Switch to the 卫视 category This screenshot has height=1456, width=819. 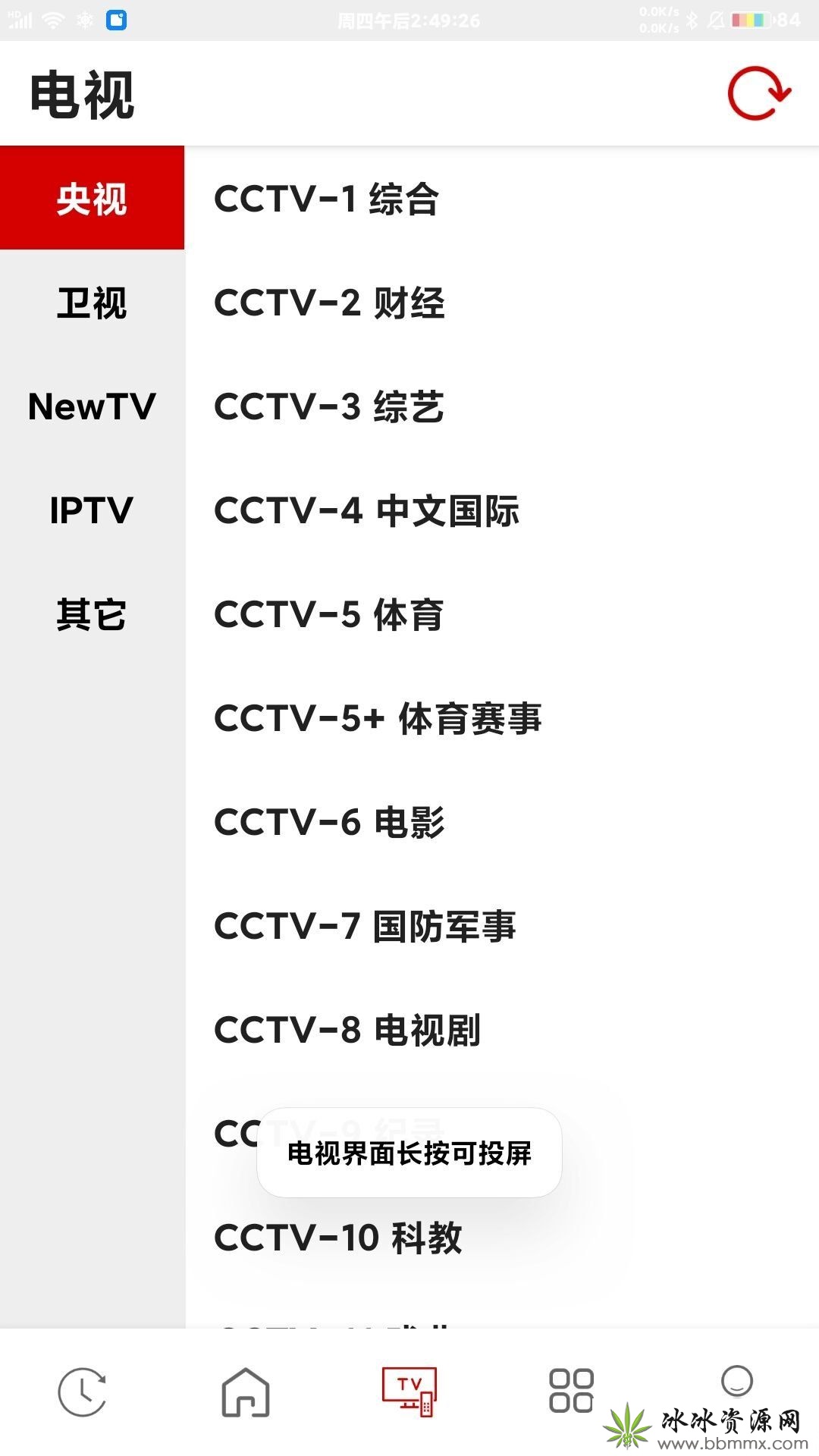point(92,303)
